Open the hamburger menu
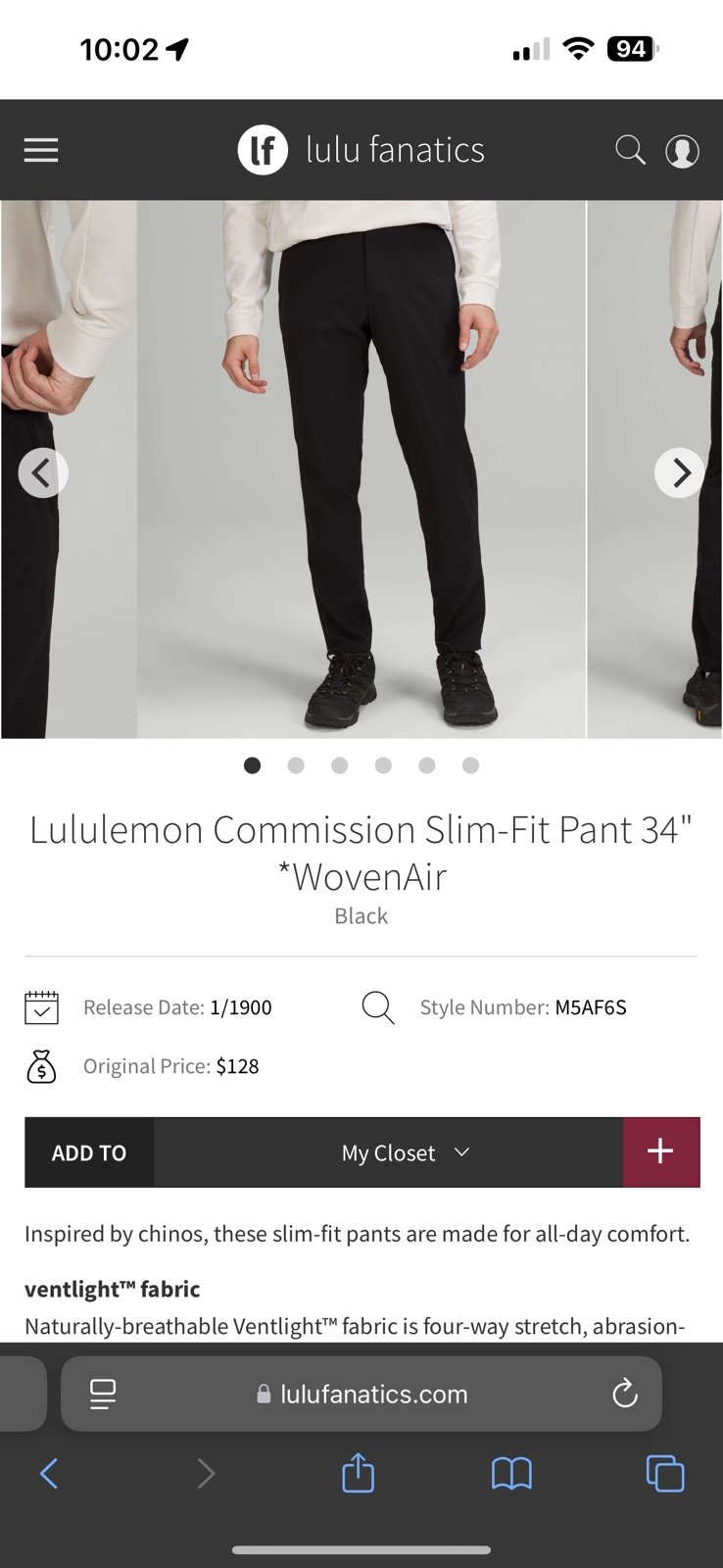 (x=41, y=150)
